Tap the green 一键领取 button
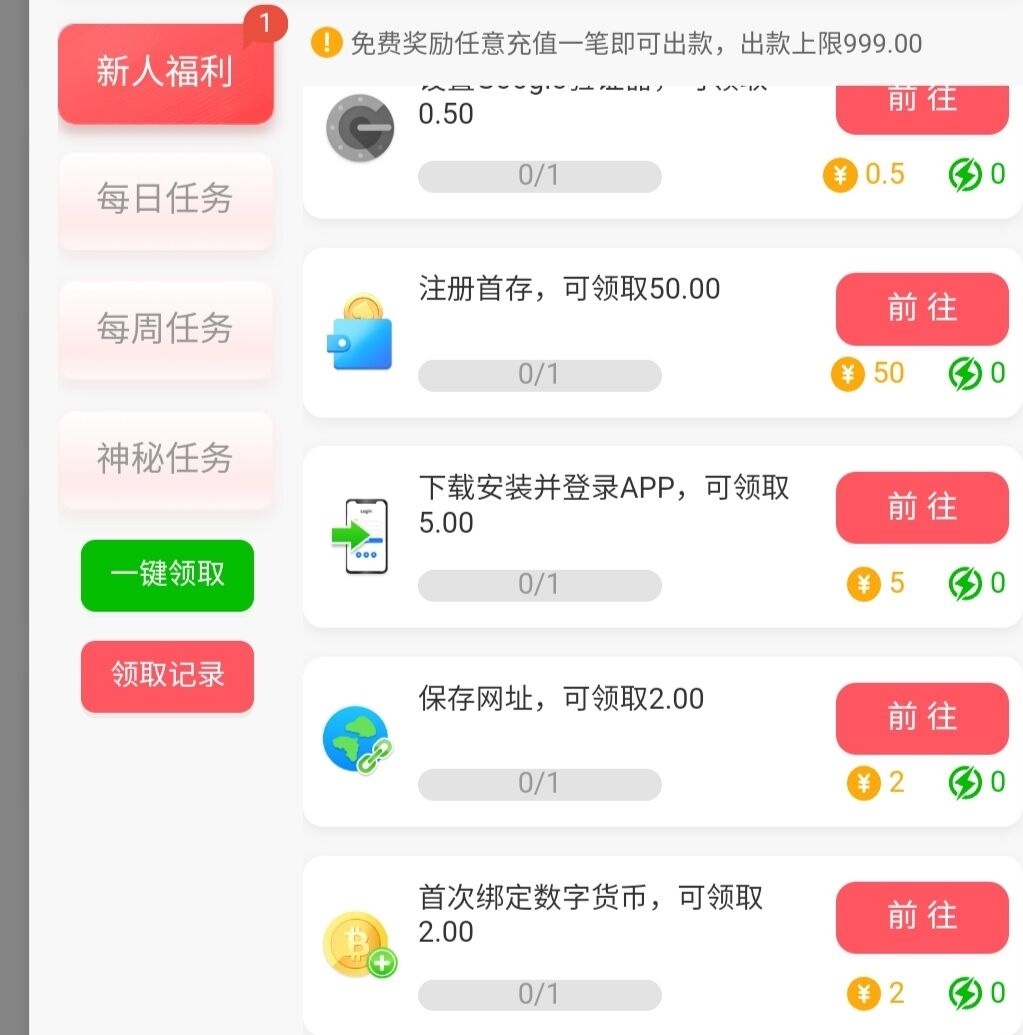Viewport: 1023px width, 1035px height. (167, 575)
